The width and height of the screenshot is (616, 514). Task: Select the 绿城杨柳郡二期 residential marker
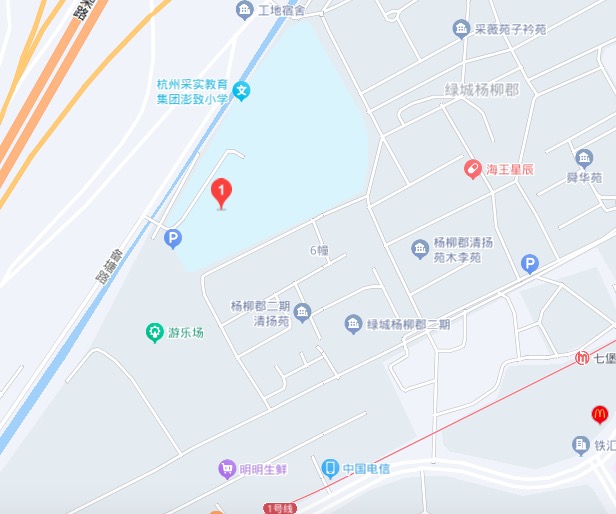point(353,324)
